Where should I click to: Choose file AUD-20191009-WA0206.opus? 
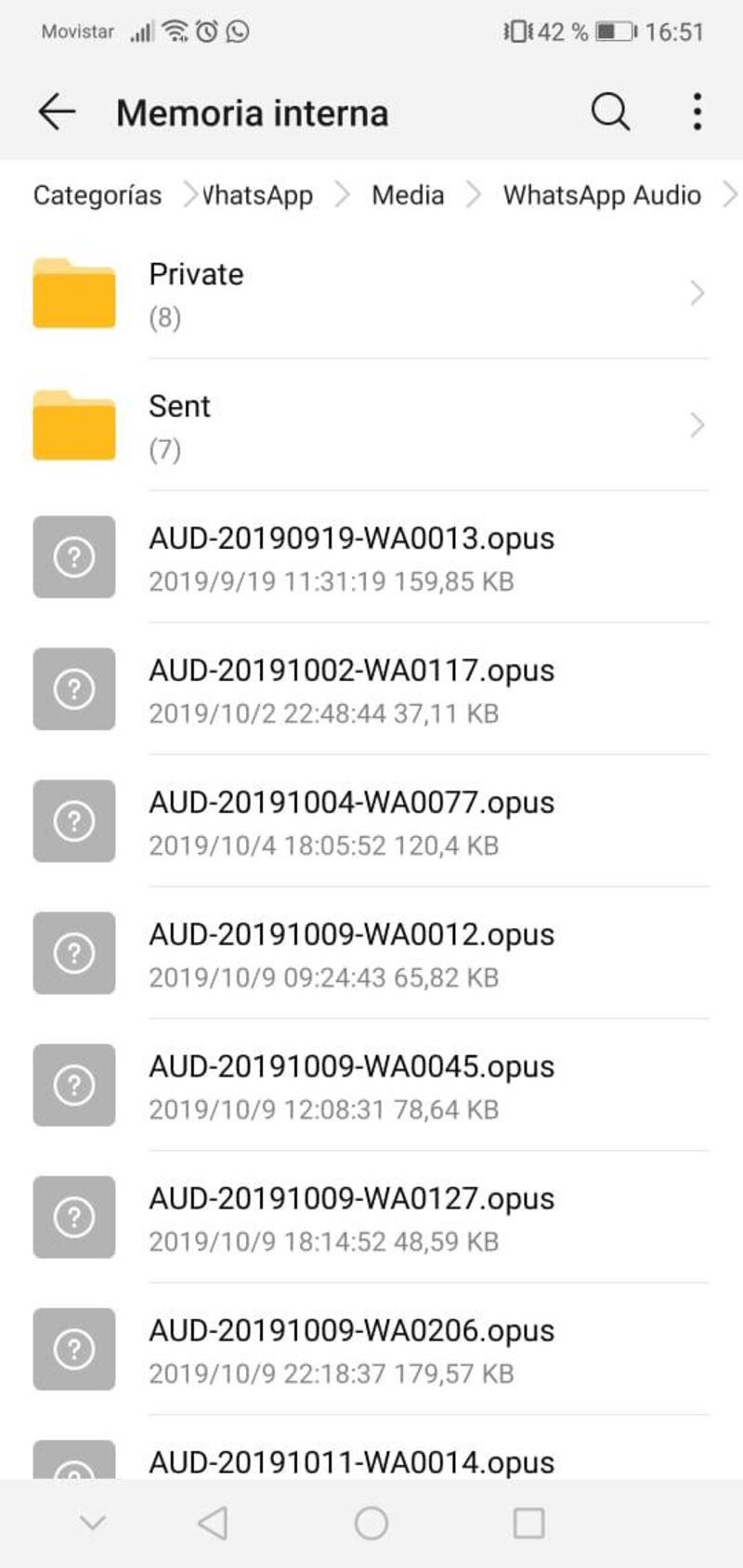pyautogui.click(x=371, y=1349)
